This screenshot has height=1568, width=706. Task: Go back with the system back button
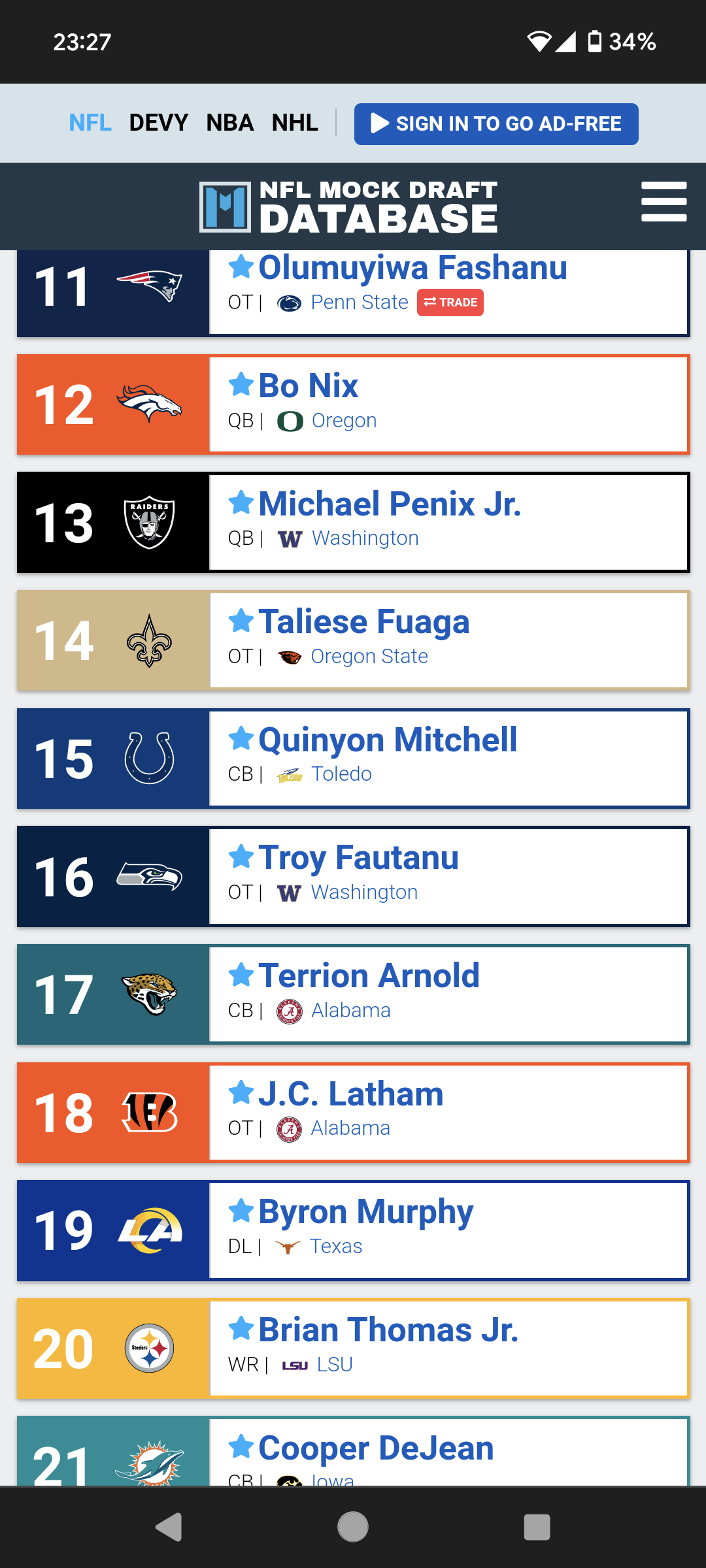169,1527
